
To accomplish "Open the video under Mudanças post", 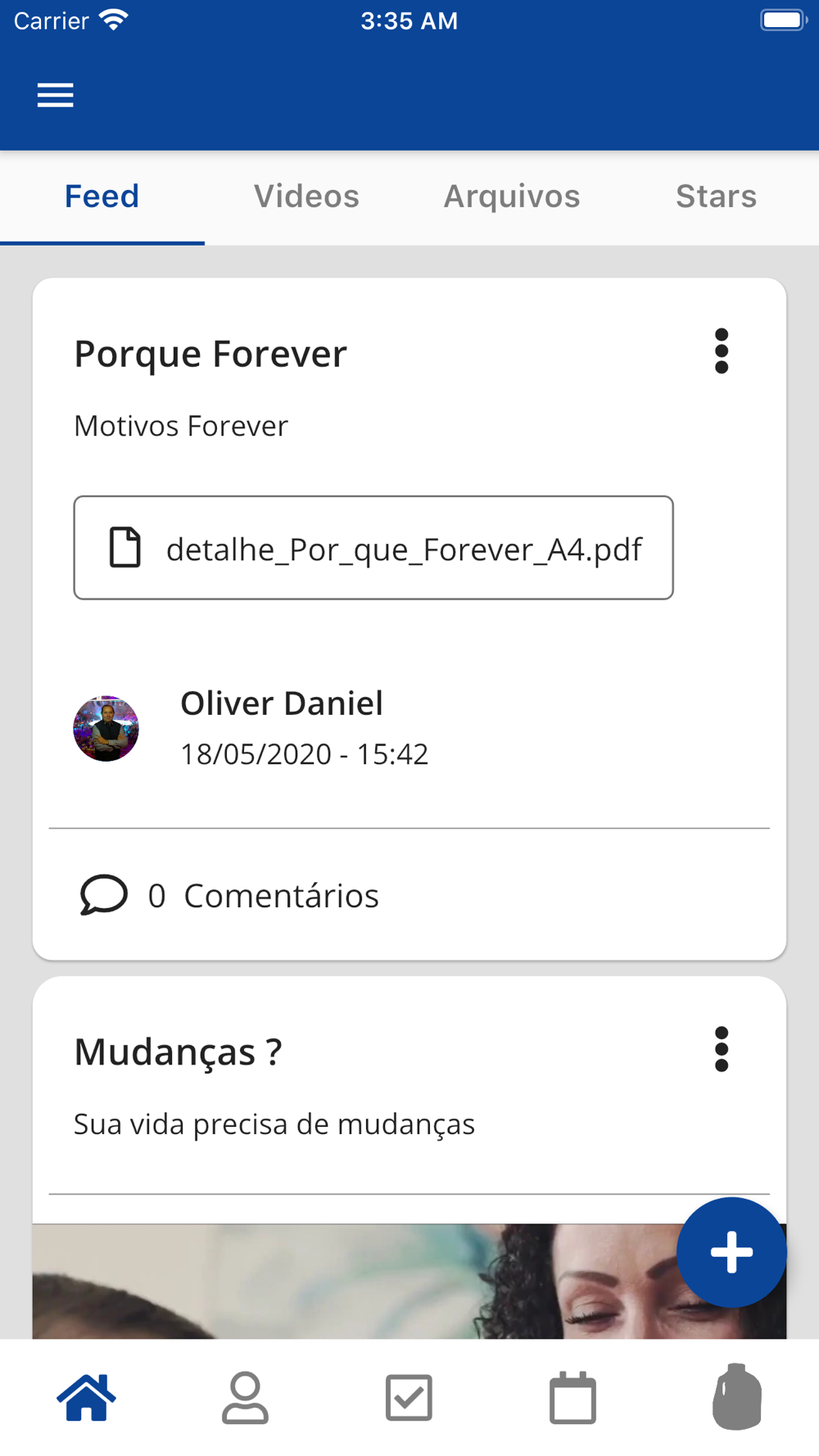I will click(x=352, y=1282).
